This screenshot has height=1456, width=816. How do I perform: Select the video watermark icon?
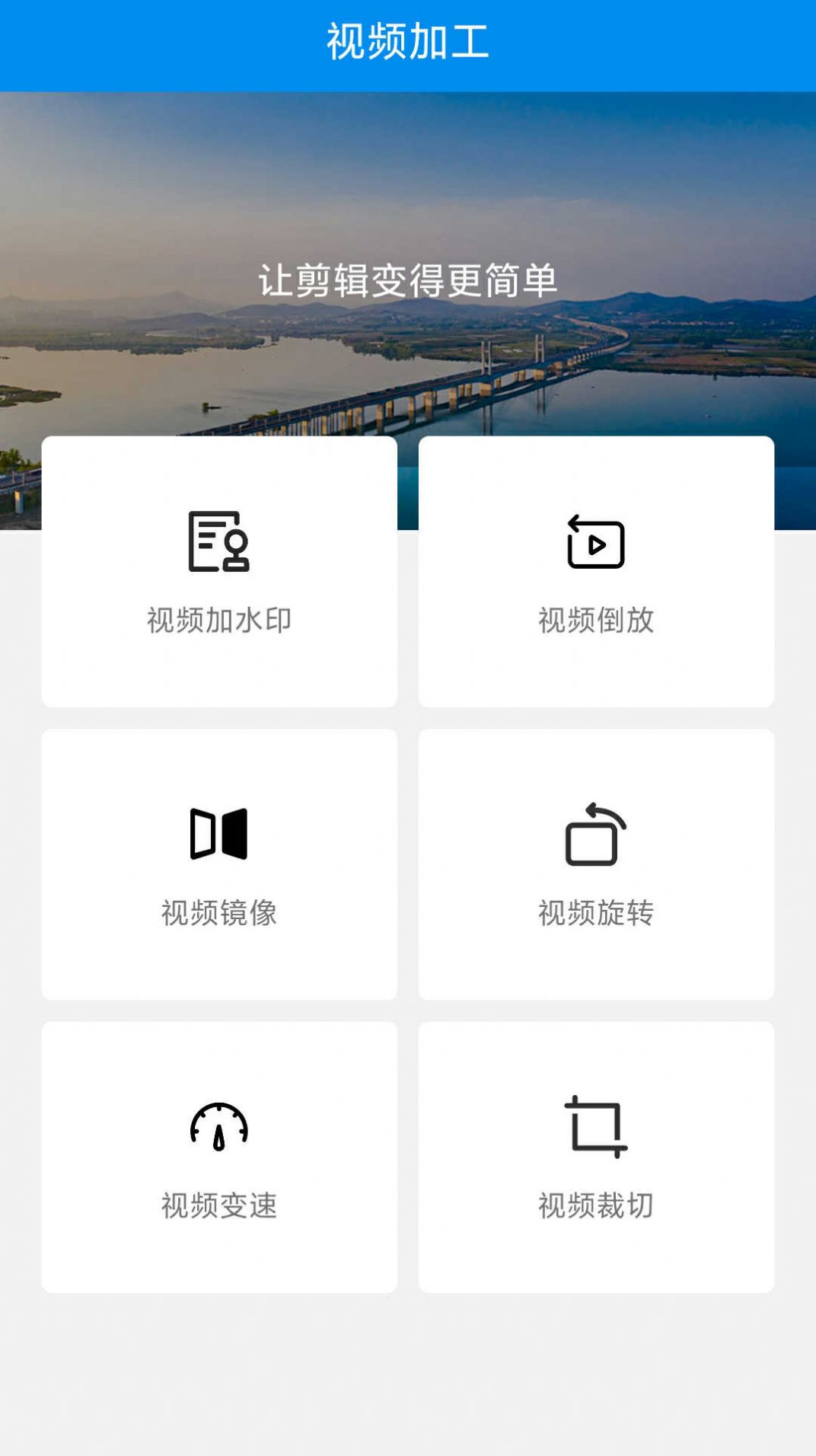(220, 543)
